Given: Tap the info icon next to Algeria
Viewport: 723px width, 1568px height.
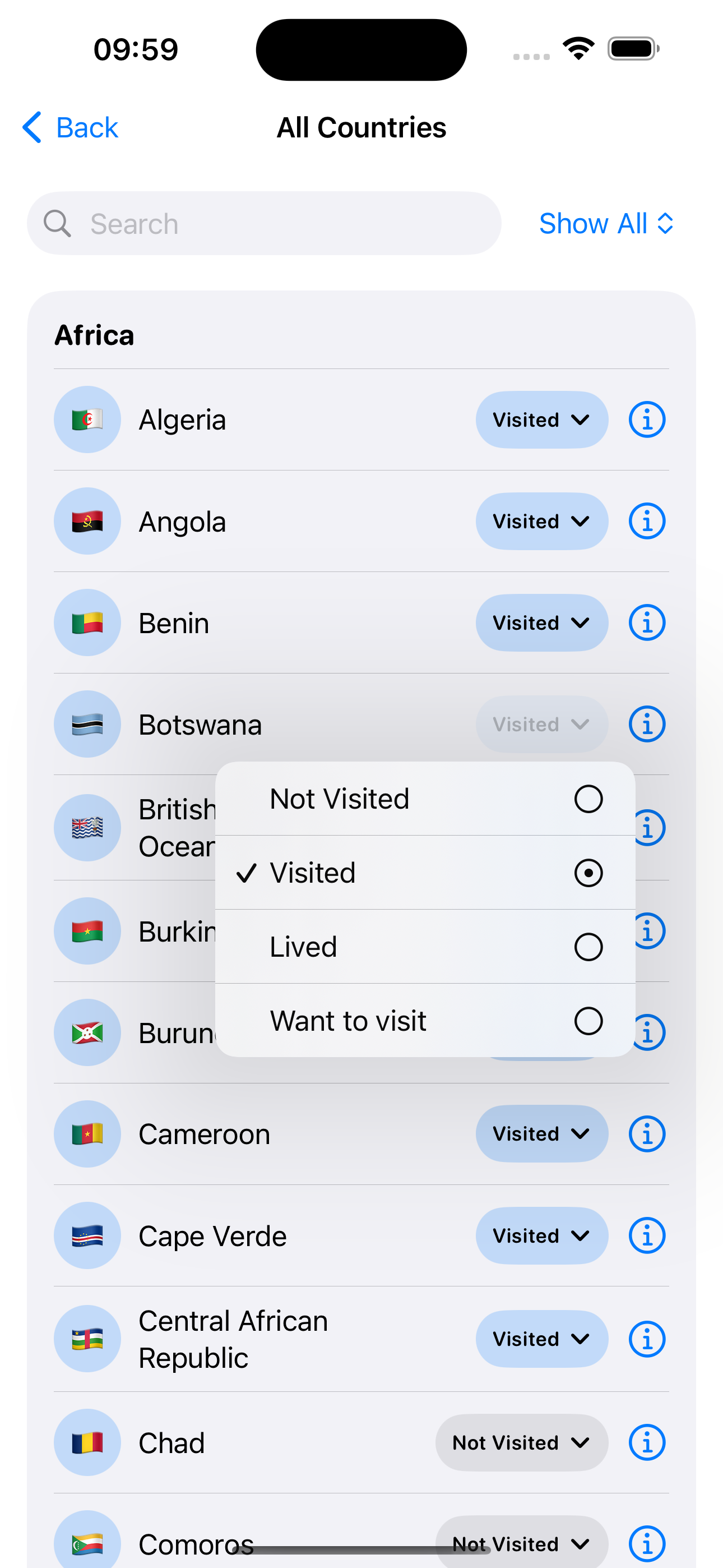Looking at the screenshot, I should click(646, 419).
